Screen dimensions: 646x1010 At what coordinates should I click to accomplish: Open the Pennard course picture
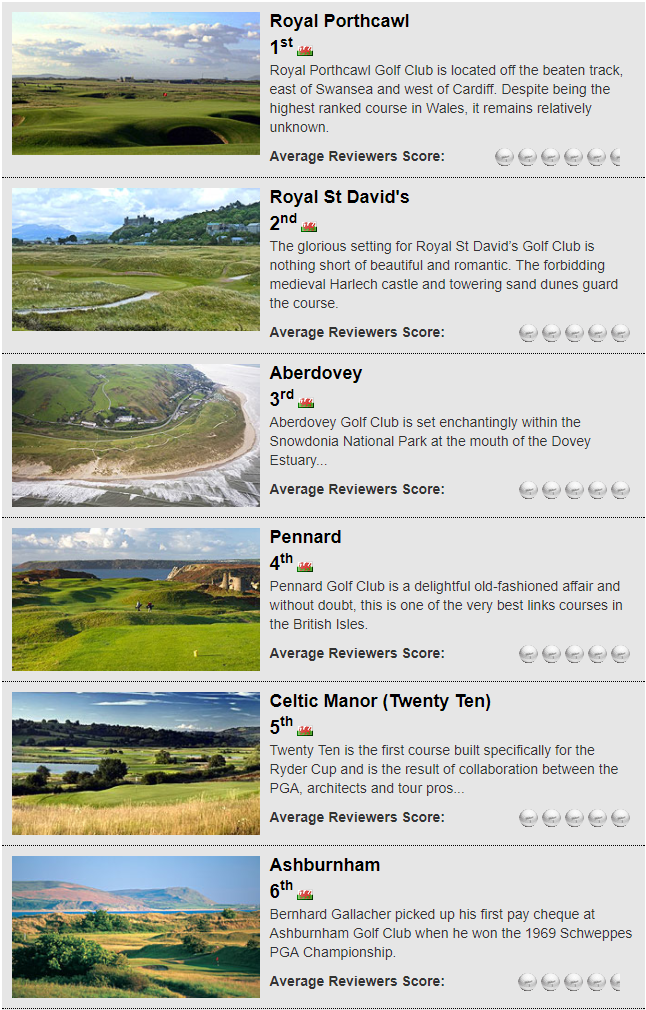coord(136,599)
